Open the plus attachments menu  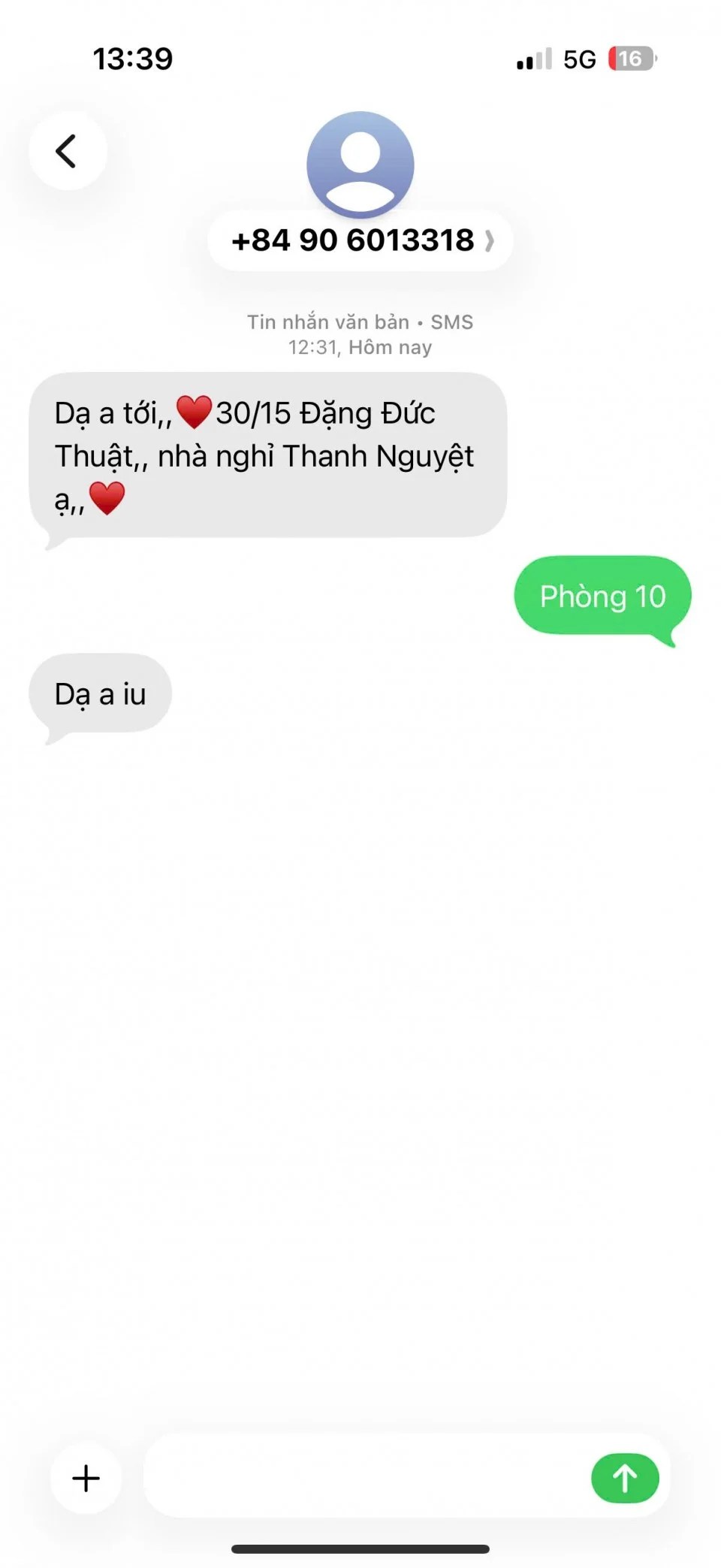pyautogui.click(x=86, y=1477)
